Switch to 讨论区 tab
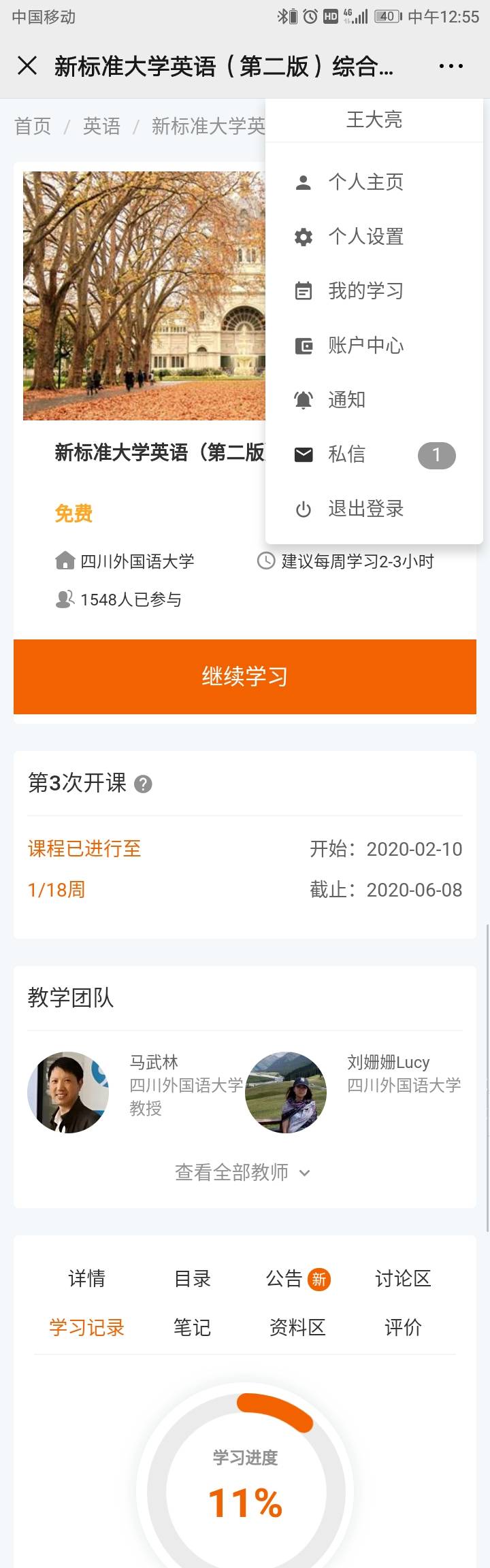This screenshot has height=1568, width=490. (x=403, y=1278)
